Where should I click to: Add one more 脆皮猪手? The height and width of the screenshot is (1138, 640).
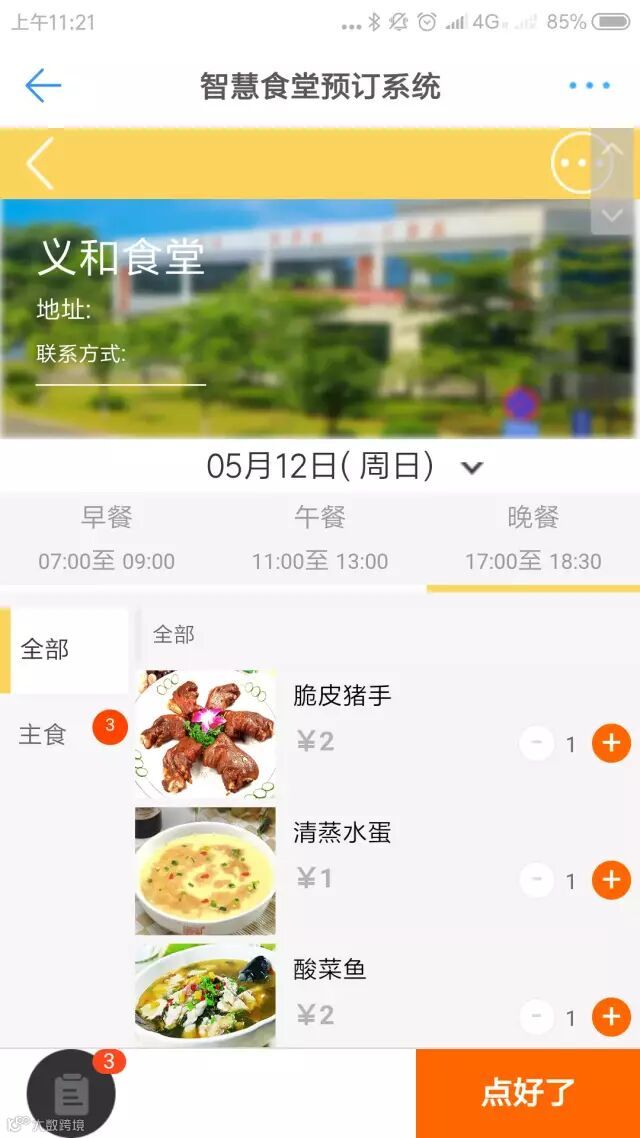[x=611, y=743]
